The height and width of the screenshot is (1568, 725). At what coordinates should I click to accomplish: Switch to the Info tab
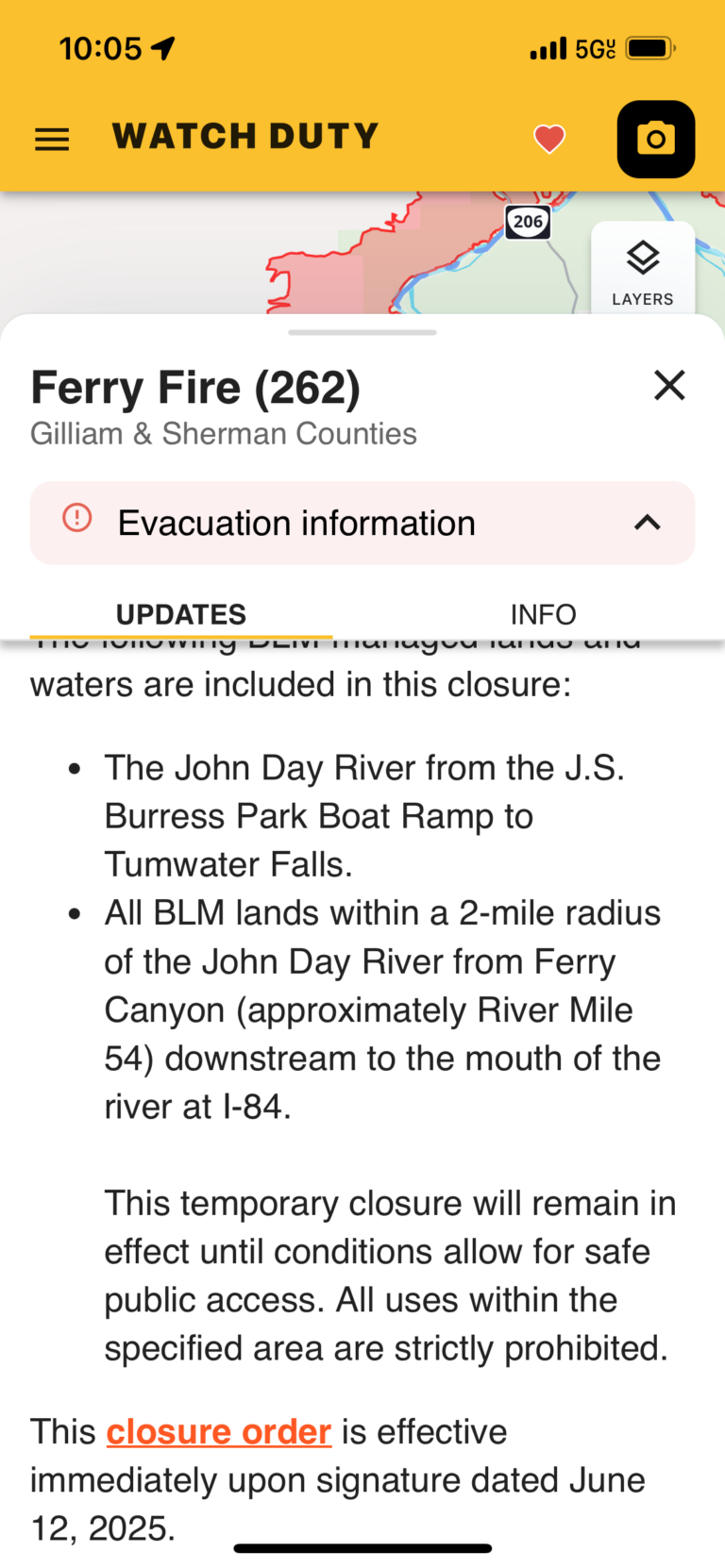tap(543, 614)
